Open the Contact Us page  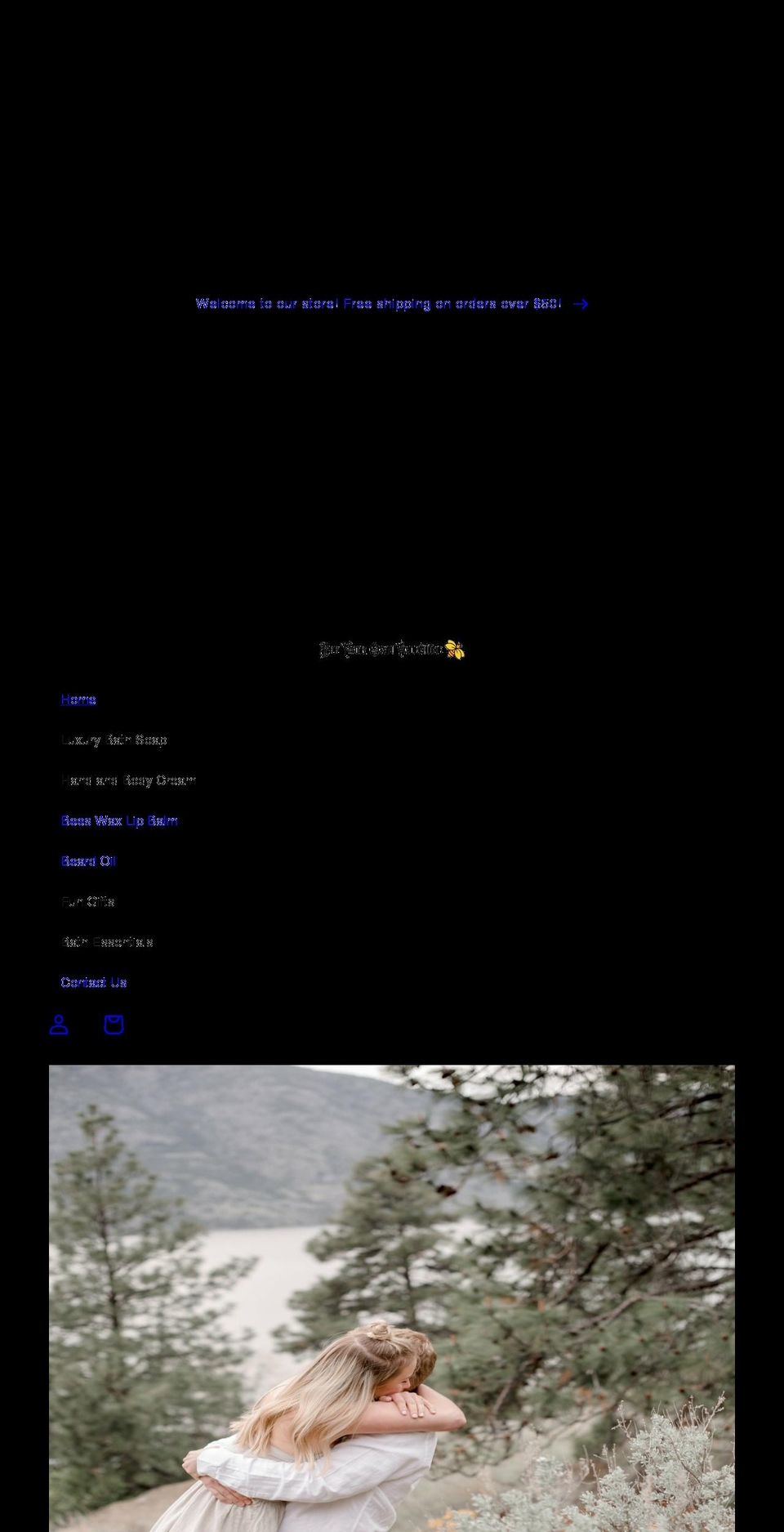(94, 982)
